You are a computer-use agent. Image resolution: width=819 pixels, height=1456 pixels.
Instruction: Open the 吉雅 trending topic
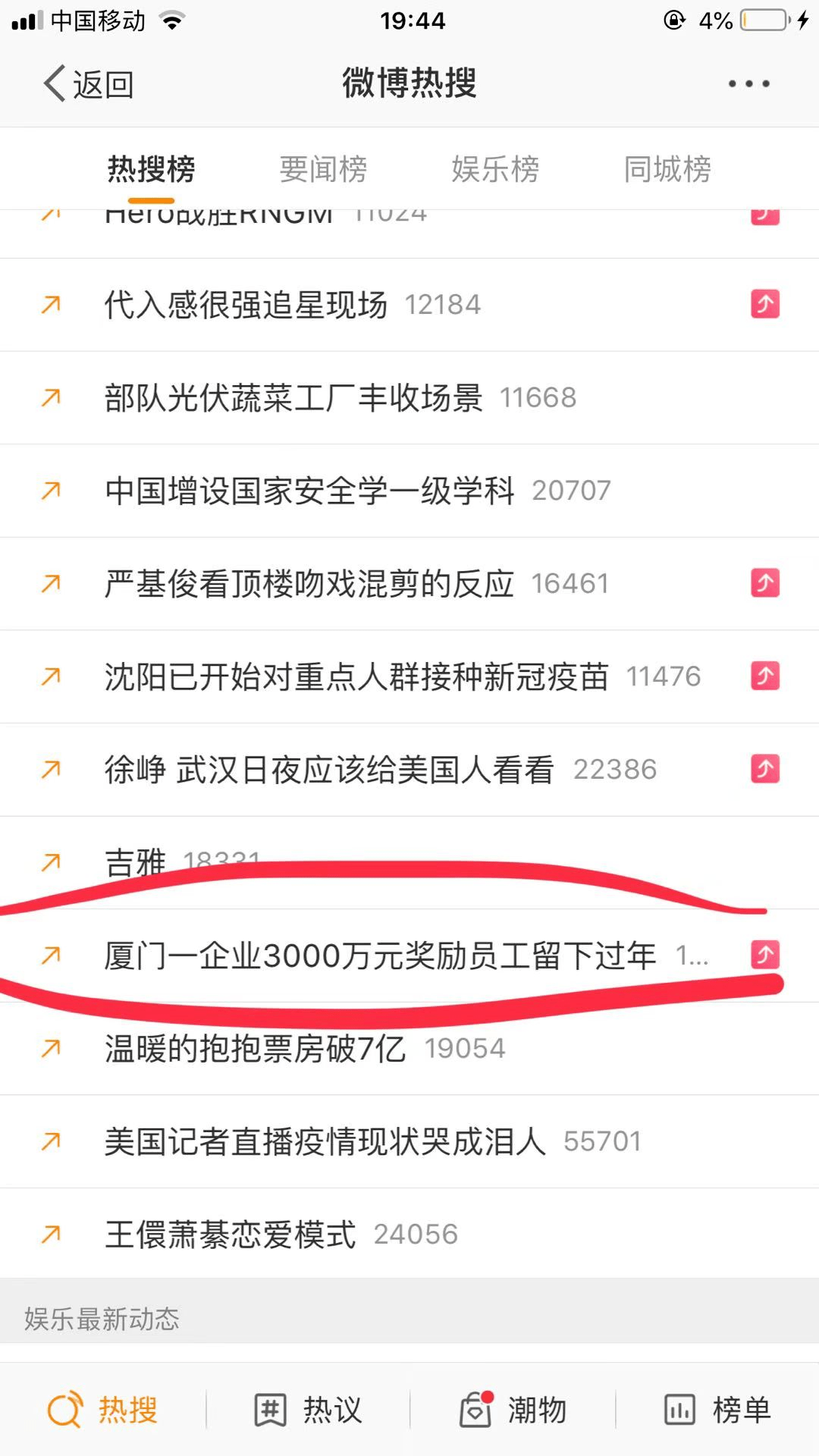point(136,863)
